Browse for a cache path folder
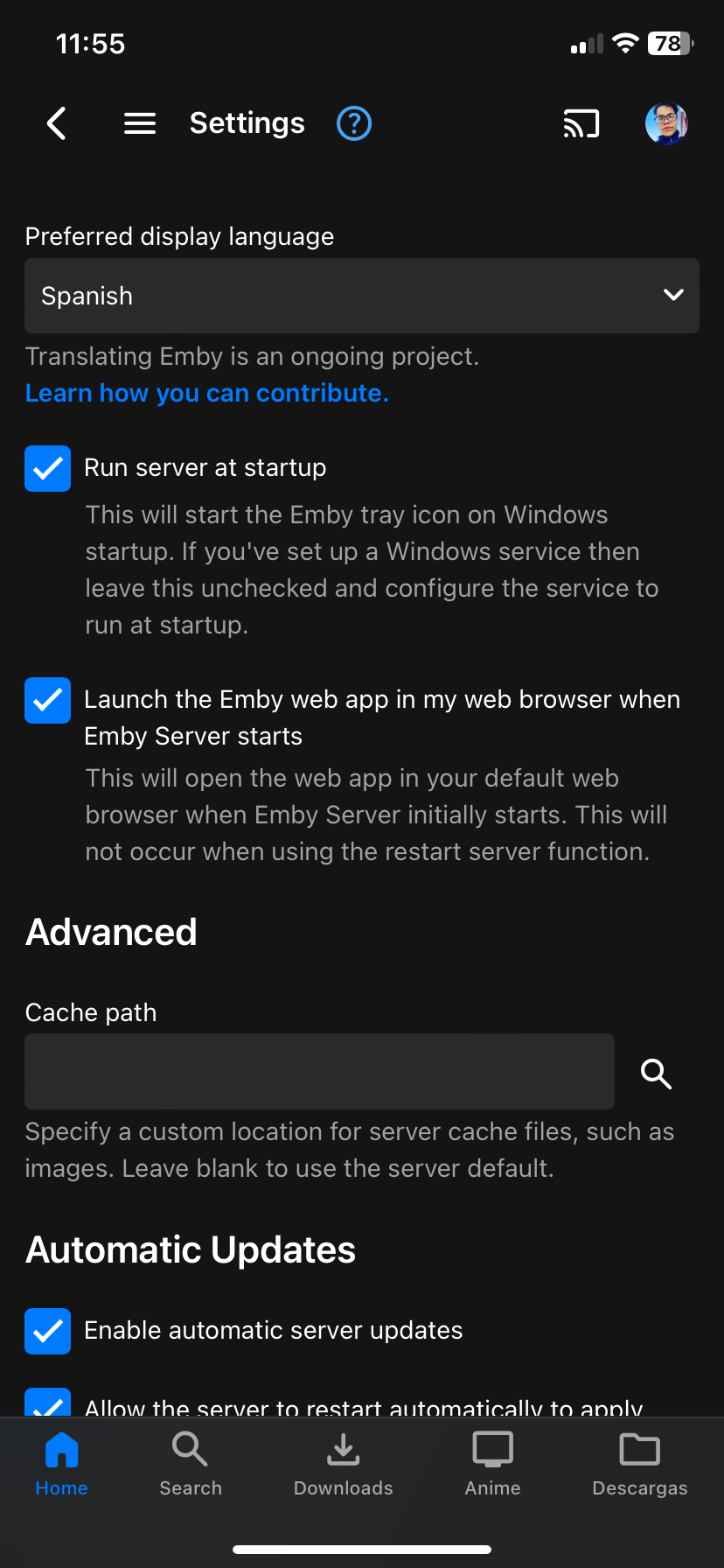The height and width of the screenshot is (1568, 724). pos(656,1073)
